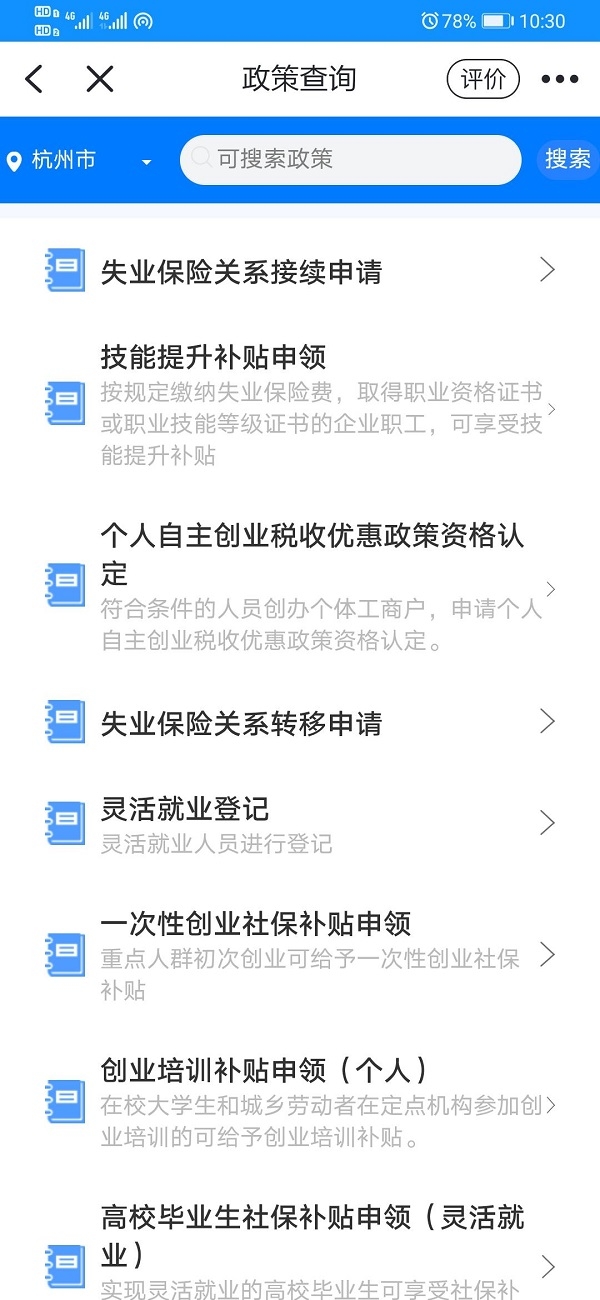The image size is (600, 1300).
Task: Close the page with the X icon
Action: point(100,79)
